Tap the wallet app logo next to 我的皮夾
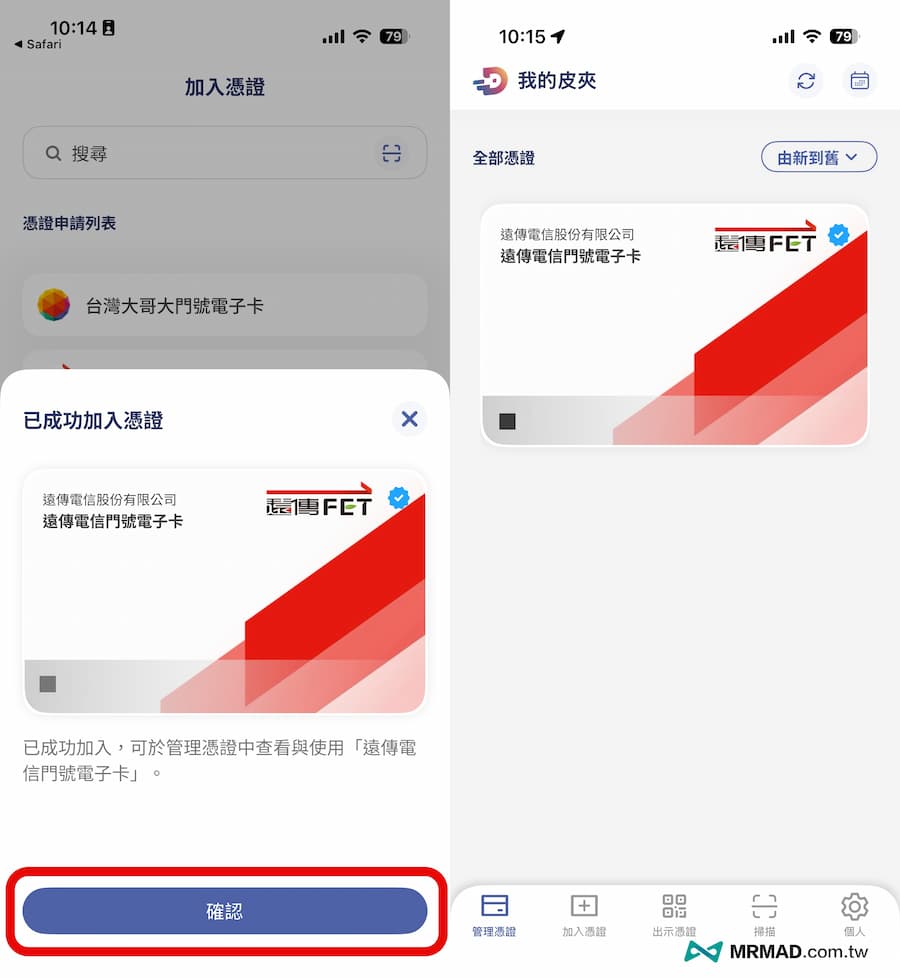The height and width of the screenshot is (978, 900). (489, 81)
